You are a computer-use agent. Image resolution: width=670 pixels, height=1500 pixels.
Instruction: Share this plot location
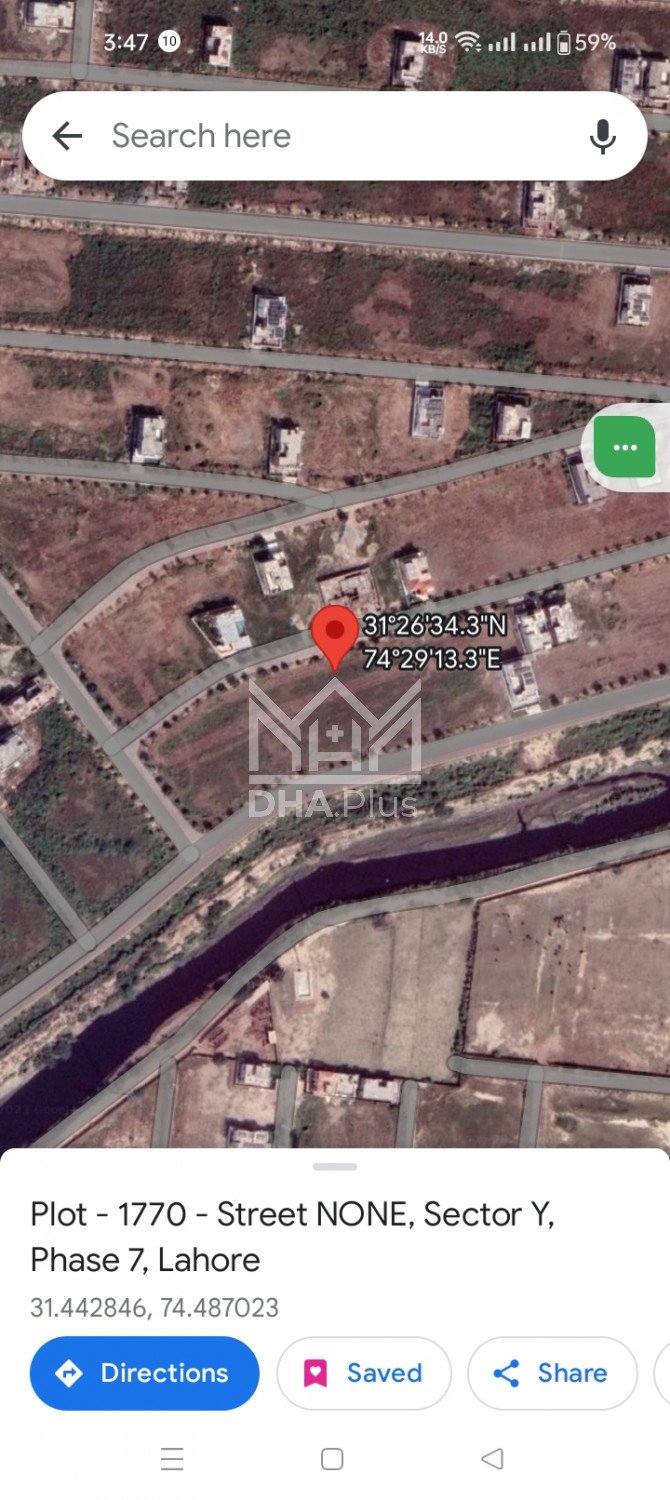pyautogui.click(x=551, y=1373)
